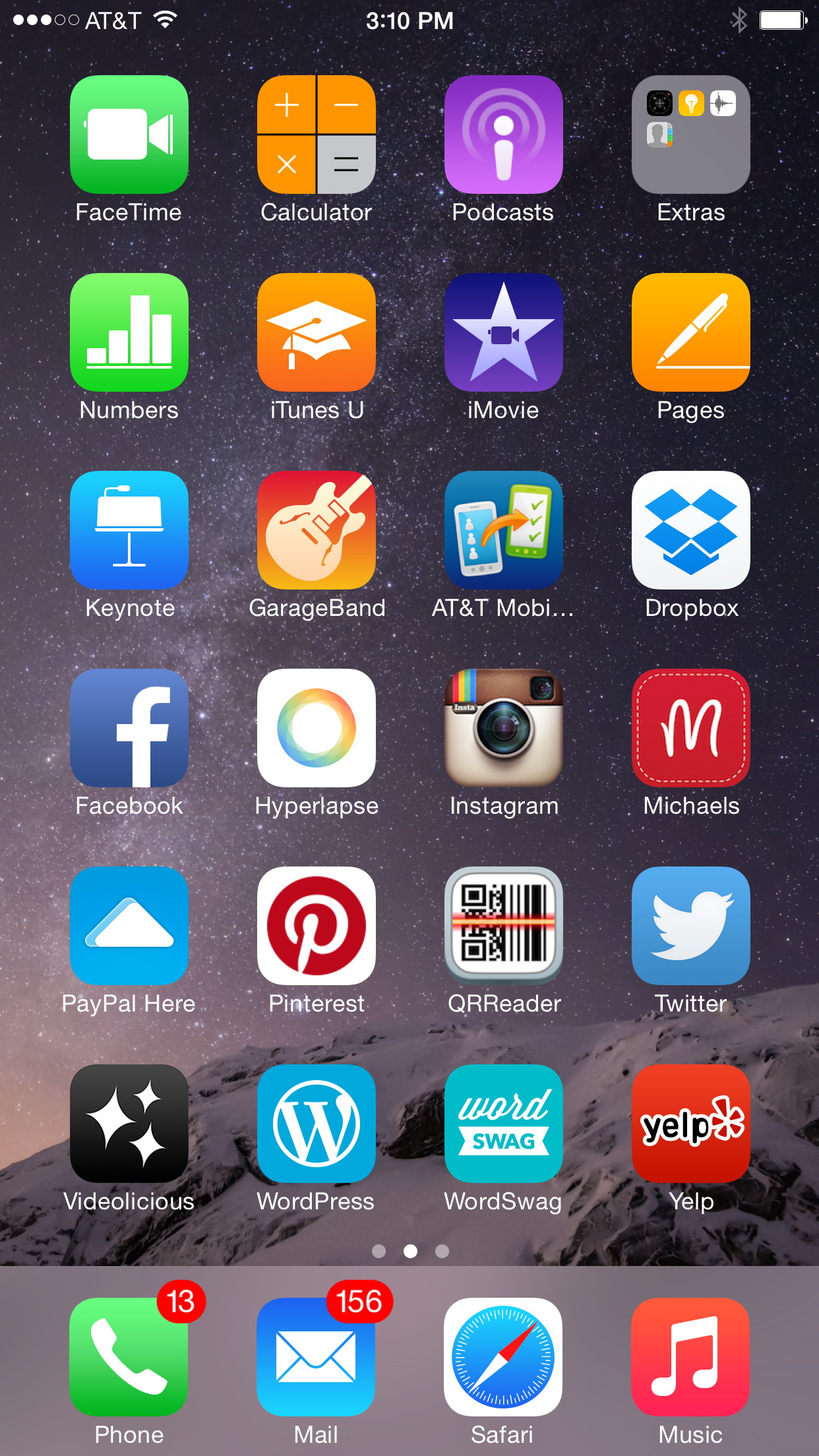Open the Phone app with 13 notifications
The width and height of the screenshot is (819, 1456).
[129, 1357]
